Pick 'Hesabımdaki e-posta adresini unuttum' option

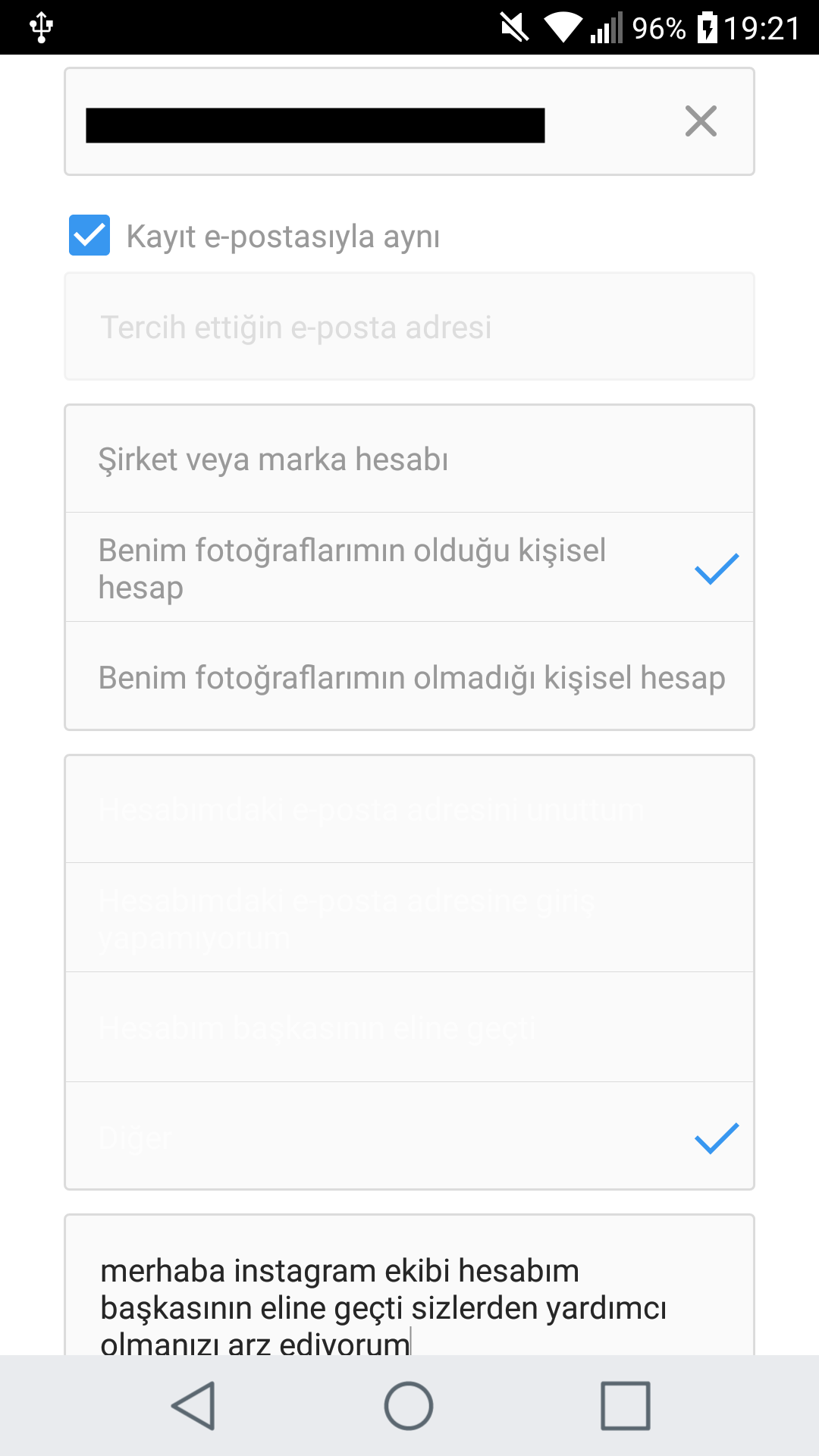pyautogui.click(x=409, y=809)
